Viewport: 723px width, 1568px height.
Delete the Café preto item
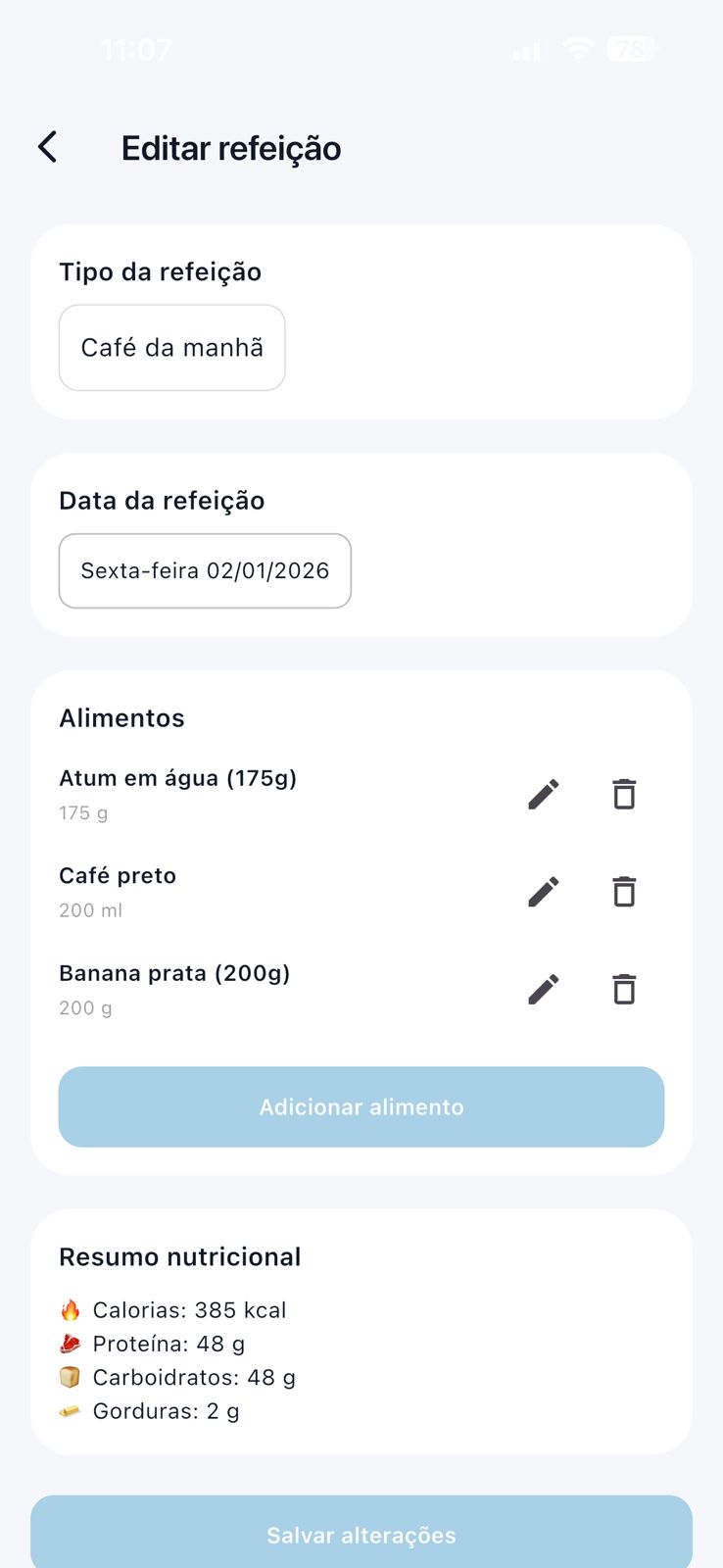click(623, 892)
